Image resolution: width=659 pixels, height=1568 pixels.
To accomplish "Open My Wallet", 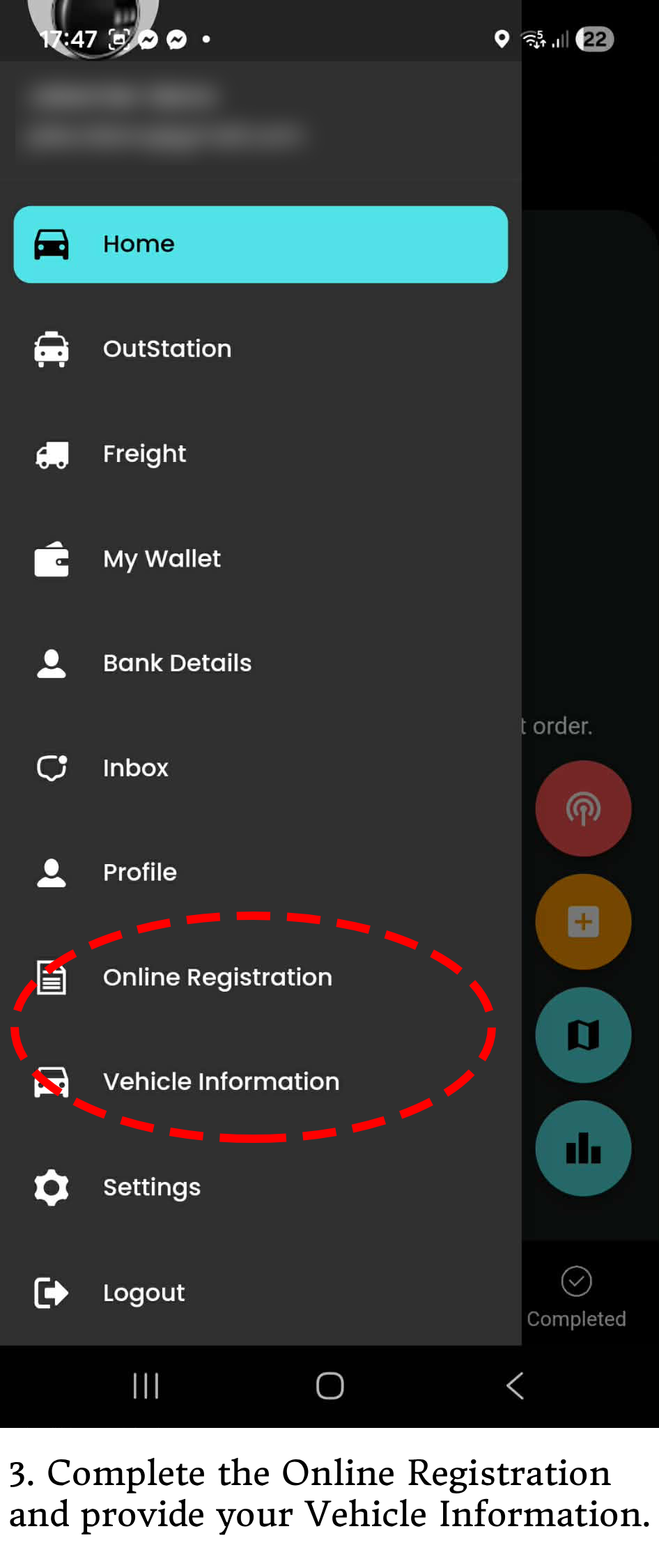I will [162, 559].
